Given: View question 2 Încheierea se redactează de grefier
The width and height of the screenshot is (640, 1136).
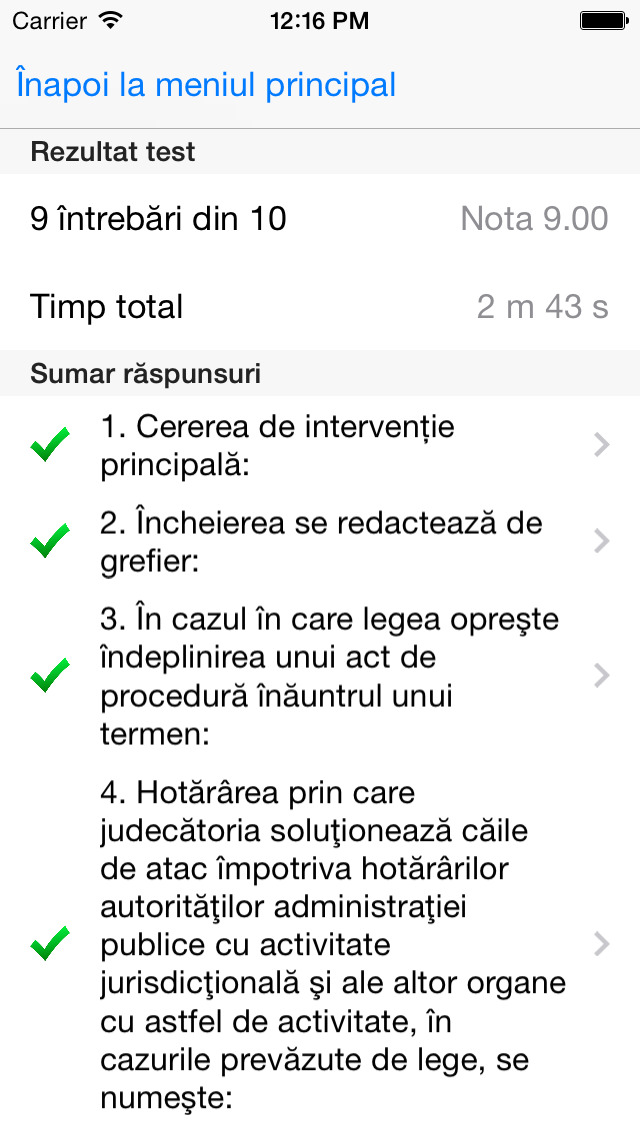Looking at the screenshot, I should coord(320,541).
